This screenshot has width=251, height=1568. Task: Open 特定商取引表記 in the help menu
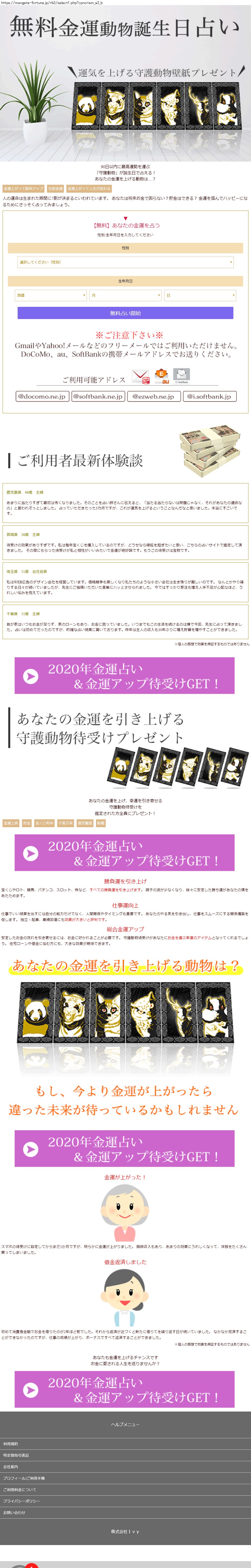tap(126, 1455)
